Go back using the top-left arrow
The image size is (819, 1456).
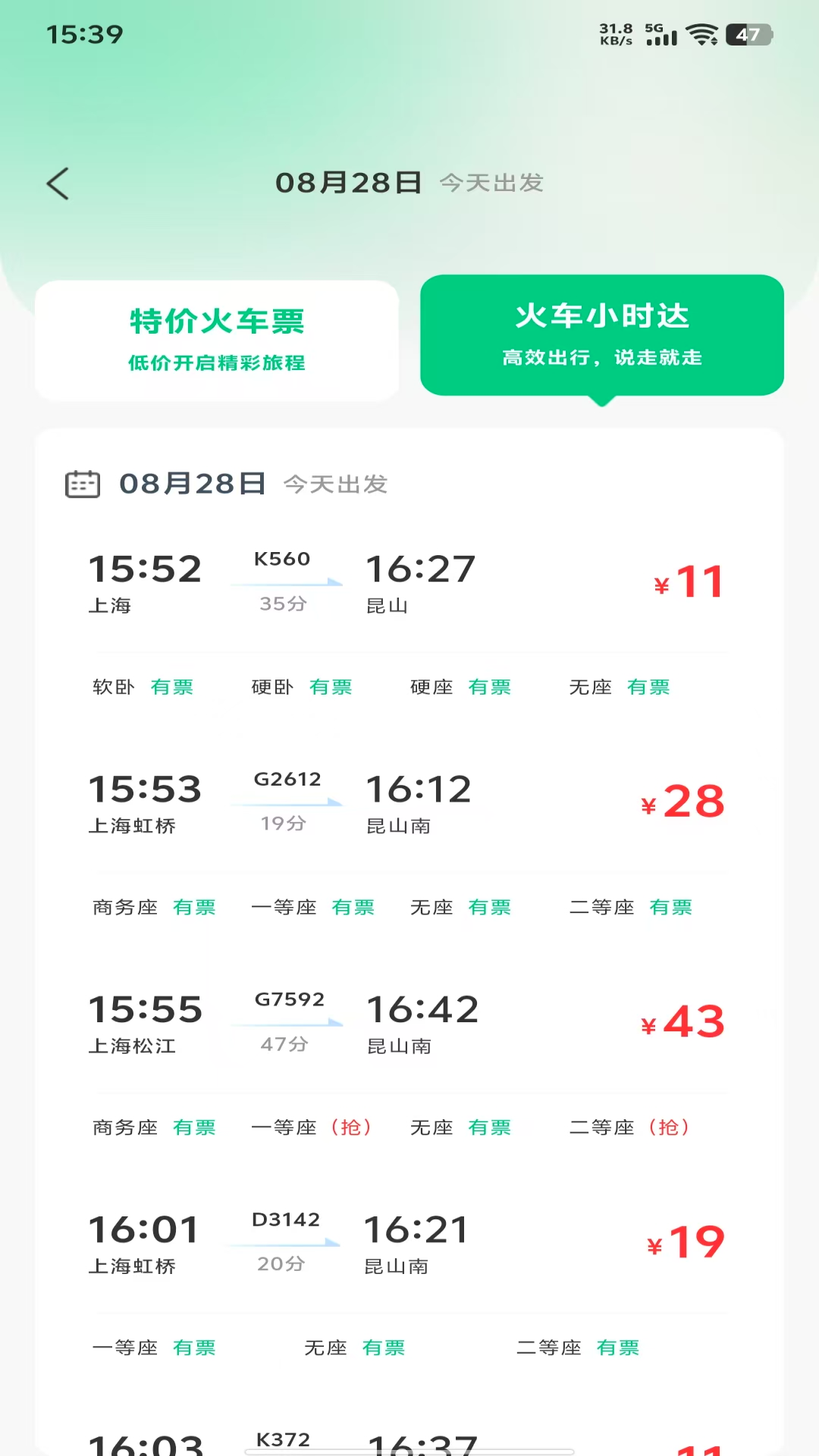pos(58,184)
